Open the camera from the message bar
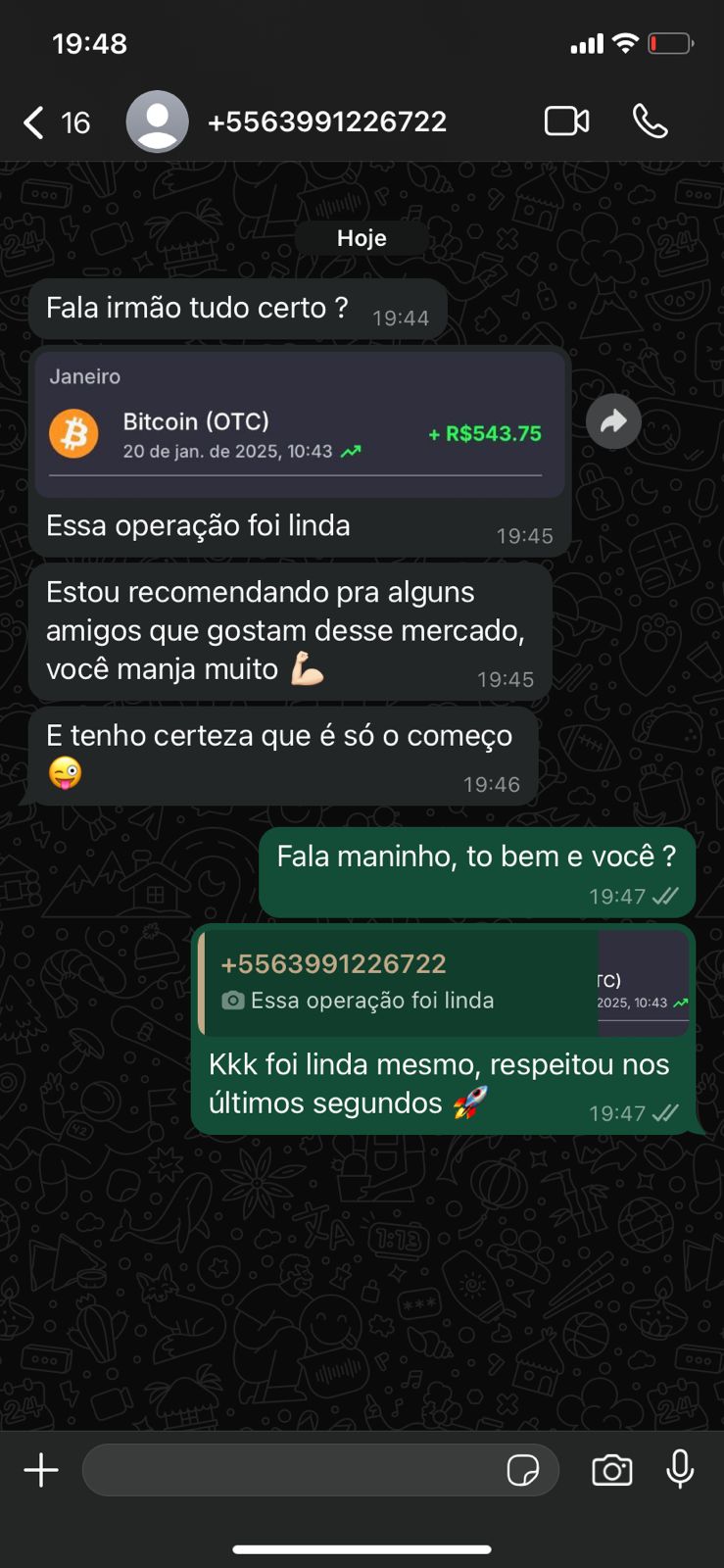The image size is (724, 1568). (x=611, y=1470)
